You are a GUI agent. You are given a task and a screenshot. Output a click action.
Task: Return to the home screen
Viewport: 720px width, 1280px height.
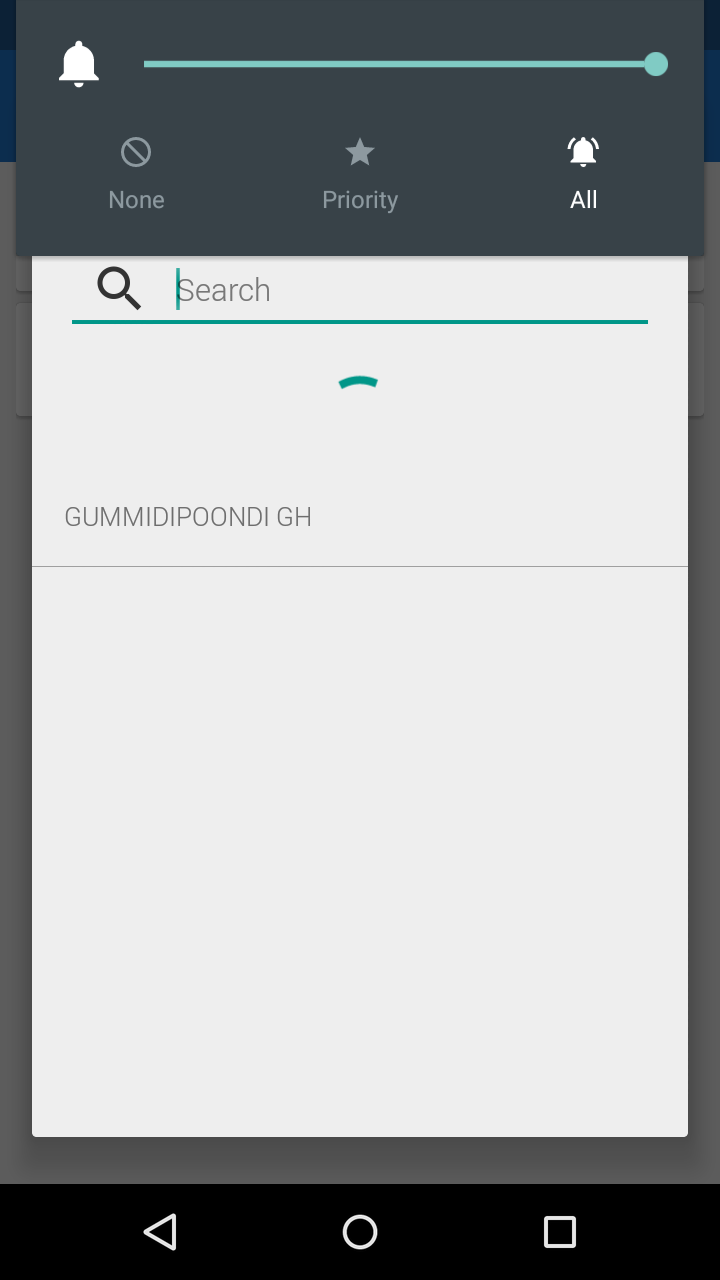(360, 1232)
